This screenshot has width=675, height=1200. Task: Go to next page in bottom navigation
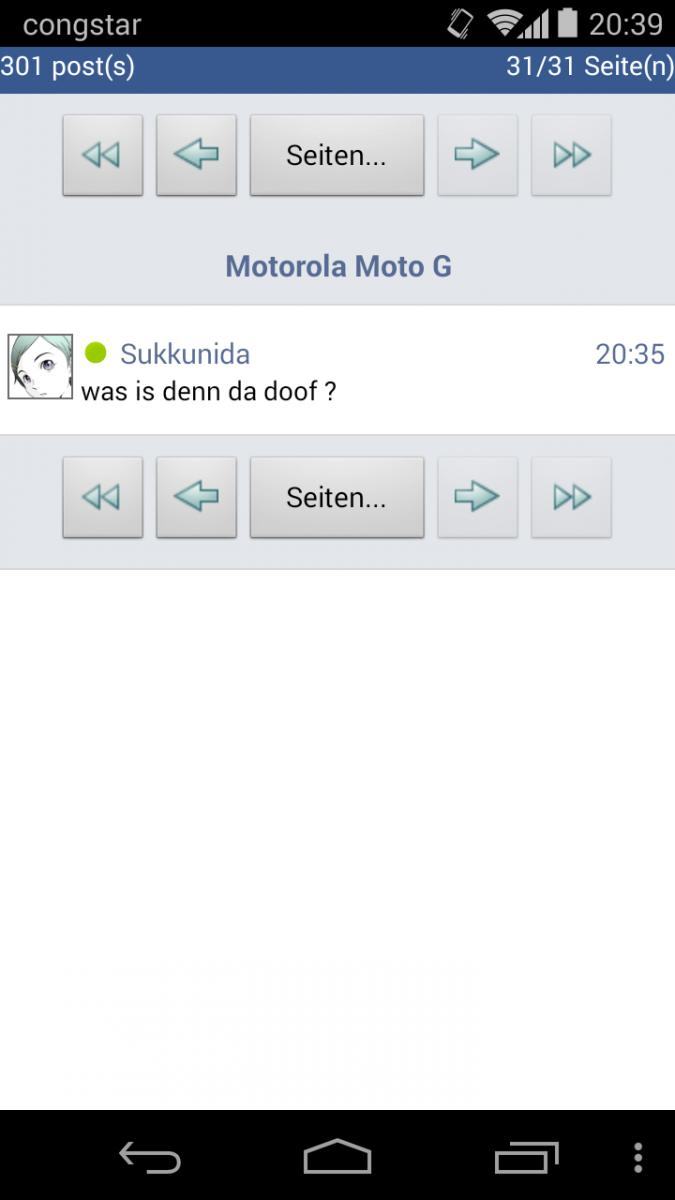click(477, 497)
